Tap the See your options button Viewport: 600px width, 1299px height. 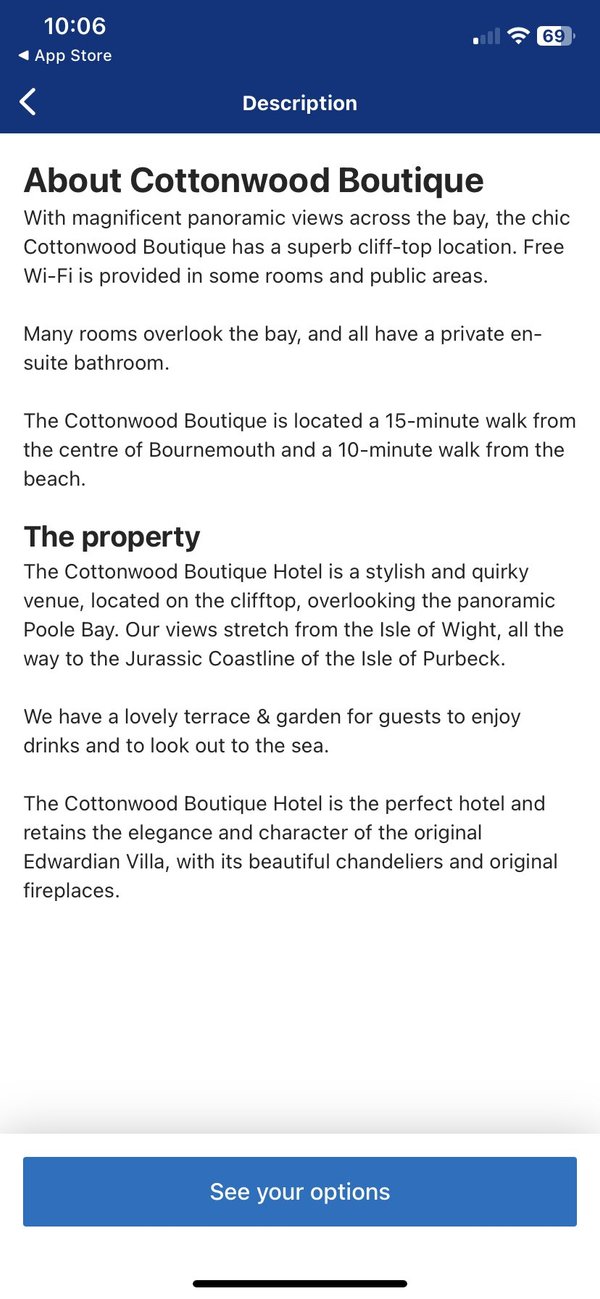[x=300, y=1191]
